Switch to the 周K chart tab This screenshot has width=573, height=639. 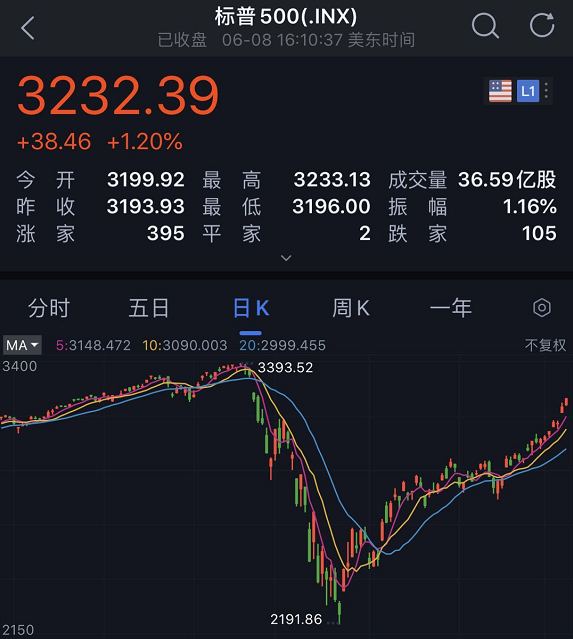point(351,308)
